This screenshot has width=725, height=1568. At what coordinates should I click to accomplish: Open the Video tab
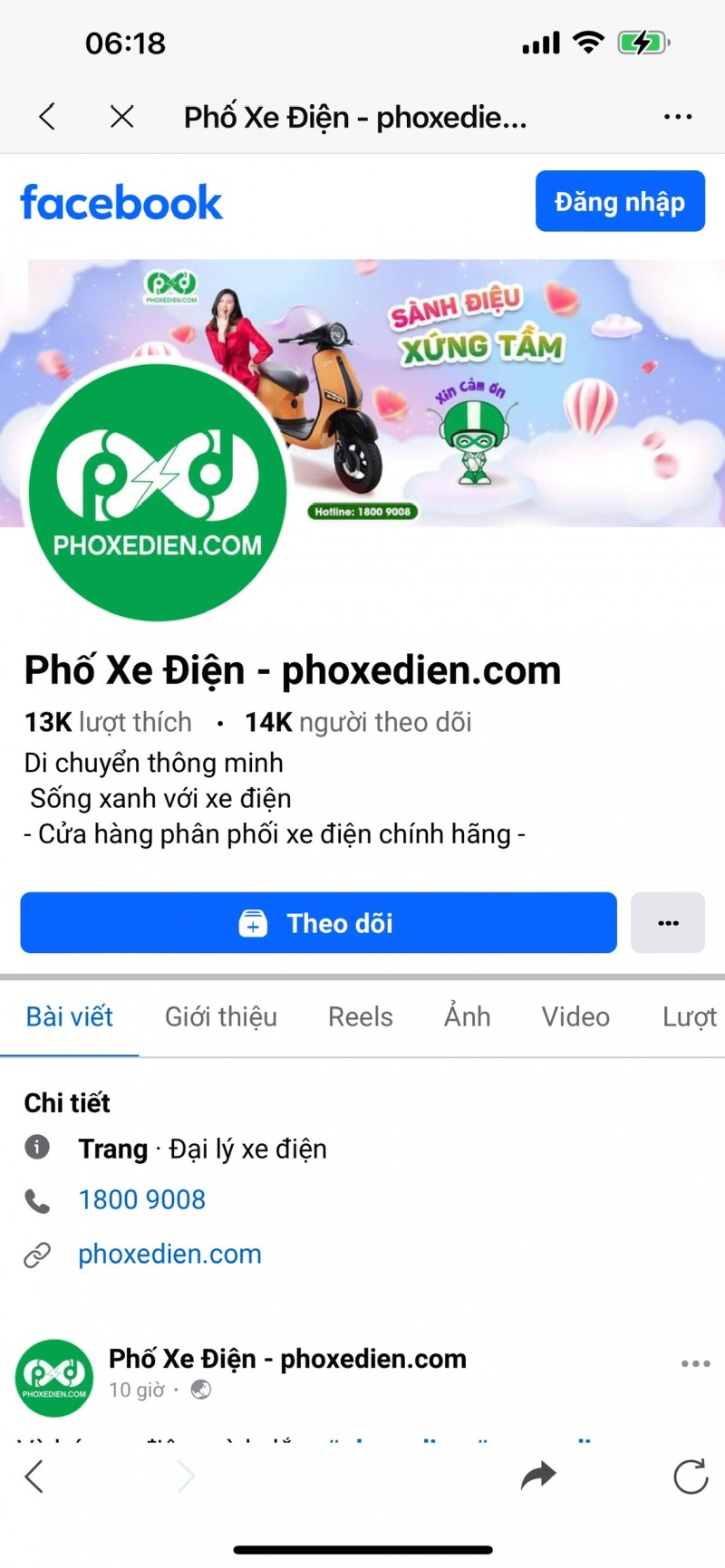[x=575, y=1016]
